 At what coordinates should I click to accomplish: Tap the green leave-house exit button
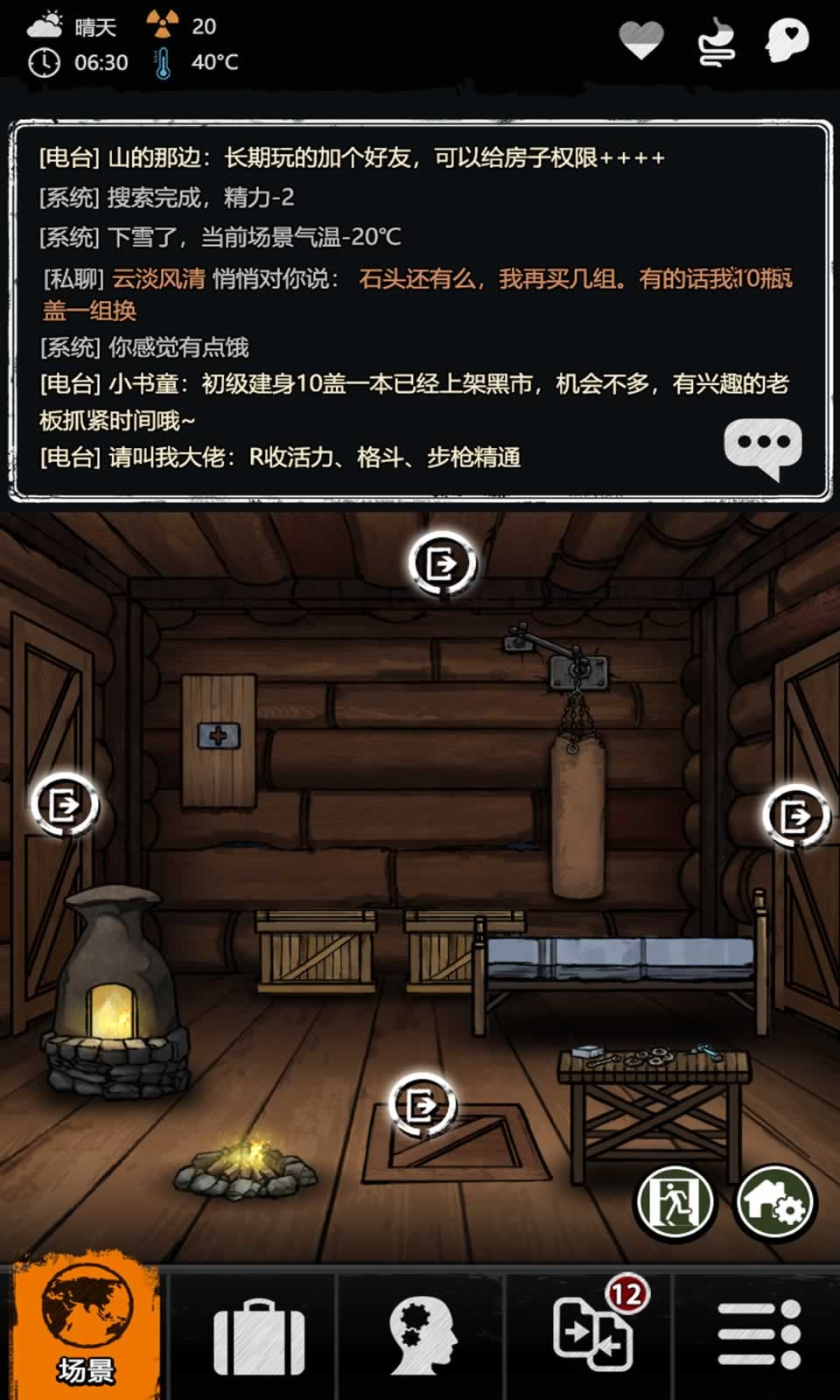[674, 1203]
